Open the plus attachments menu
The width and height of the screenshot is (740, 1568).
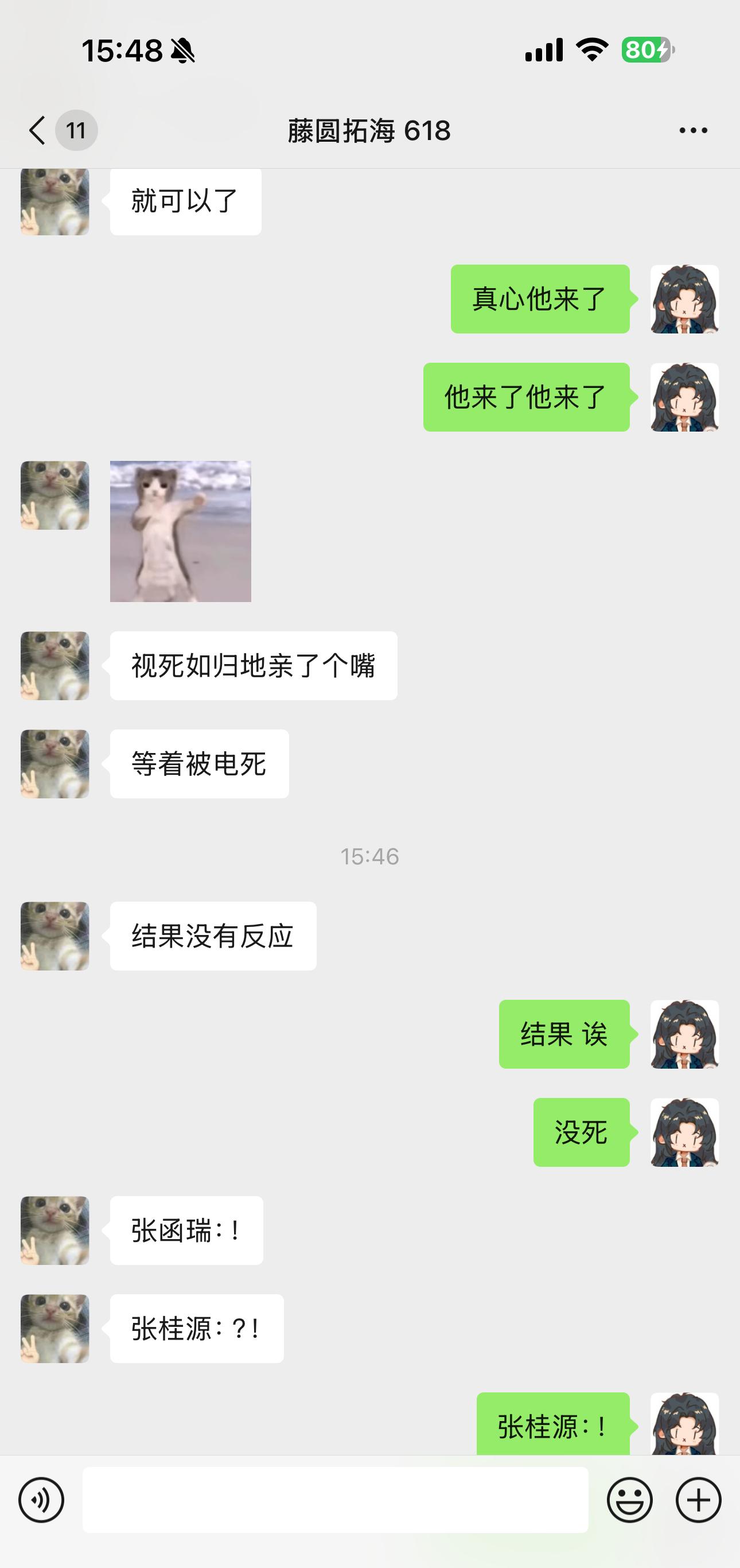click(x=698, y=1500)
